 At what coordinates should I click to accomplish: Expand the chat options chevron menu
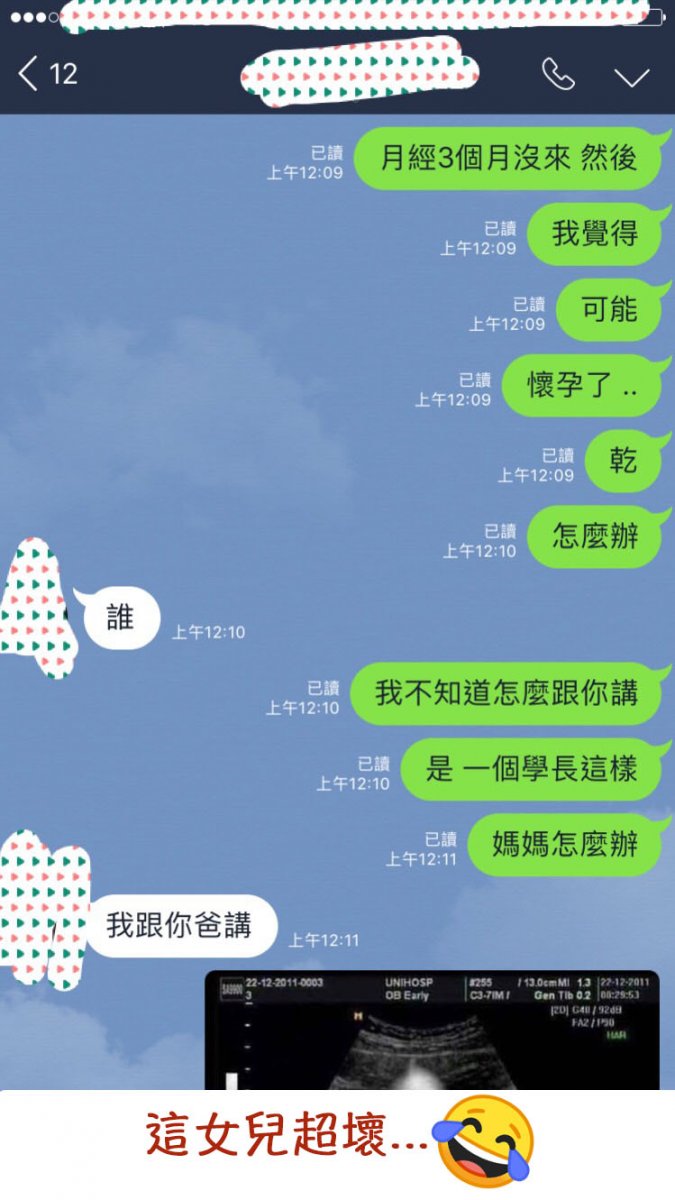(x=632, y=77)
